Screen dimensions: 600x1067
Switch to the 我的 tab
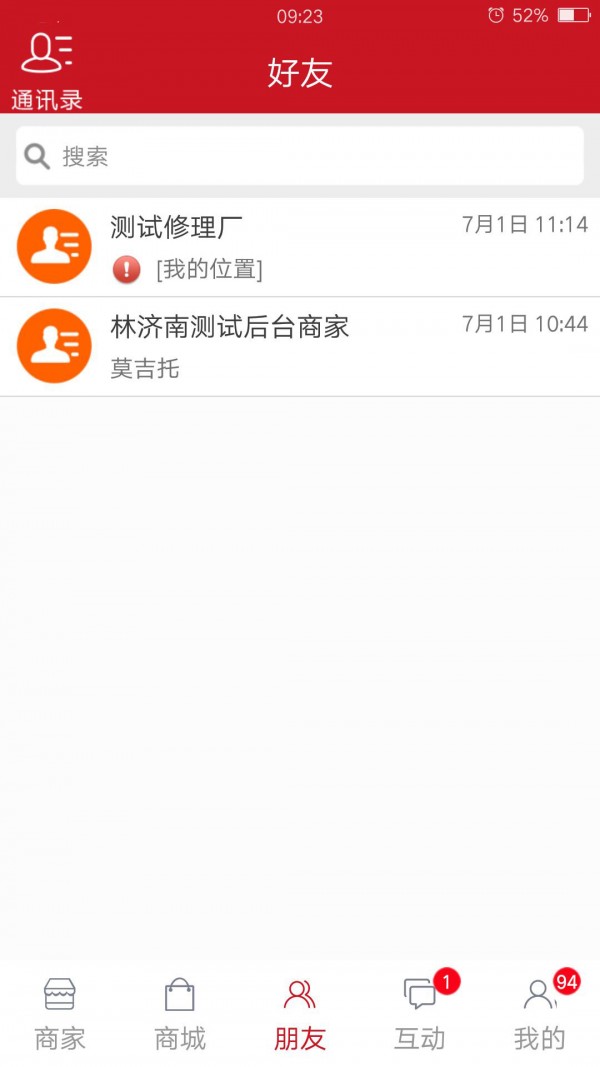[x=540, y=1014]
